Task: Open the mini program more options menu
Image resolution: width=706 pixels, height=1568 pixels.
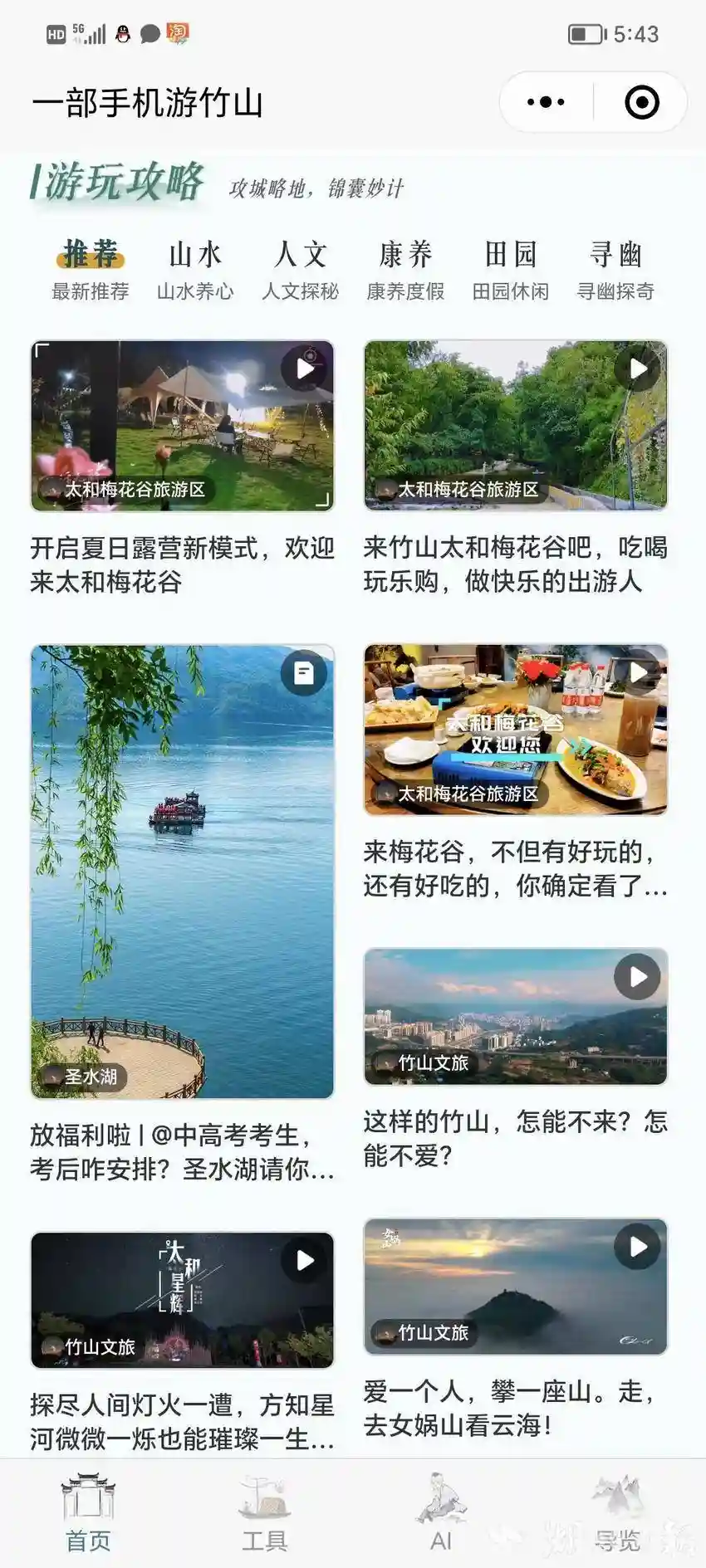Action: [546, 102]
